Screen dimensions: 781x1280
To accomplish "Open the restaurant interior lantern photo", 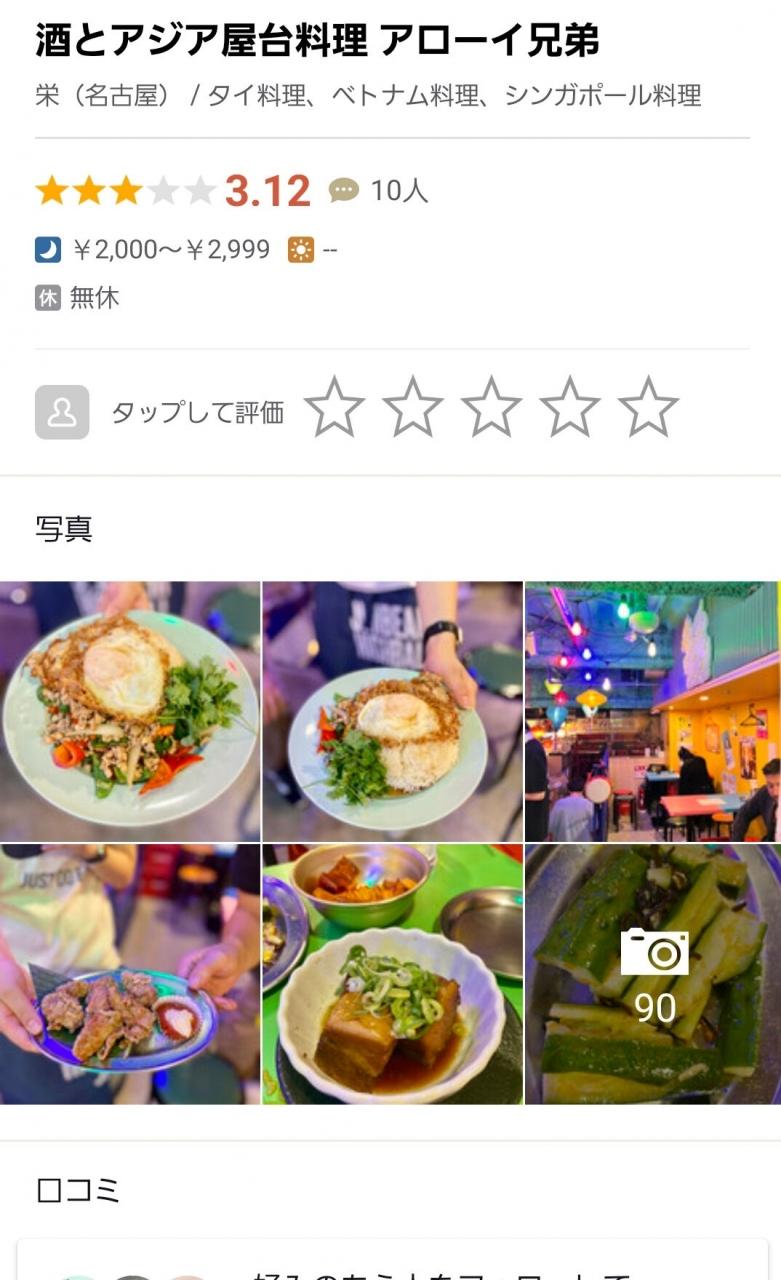I will (x=653, y=711).
